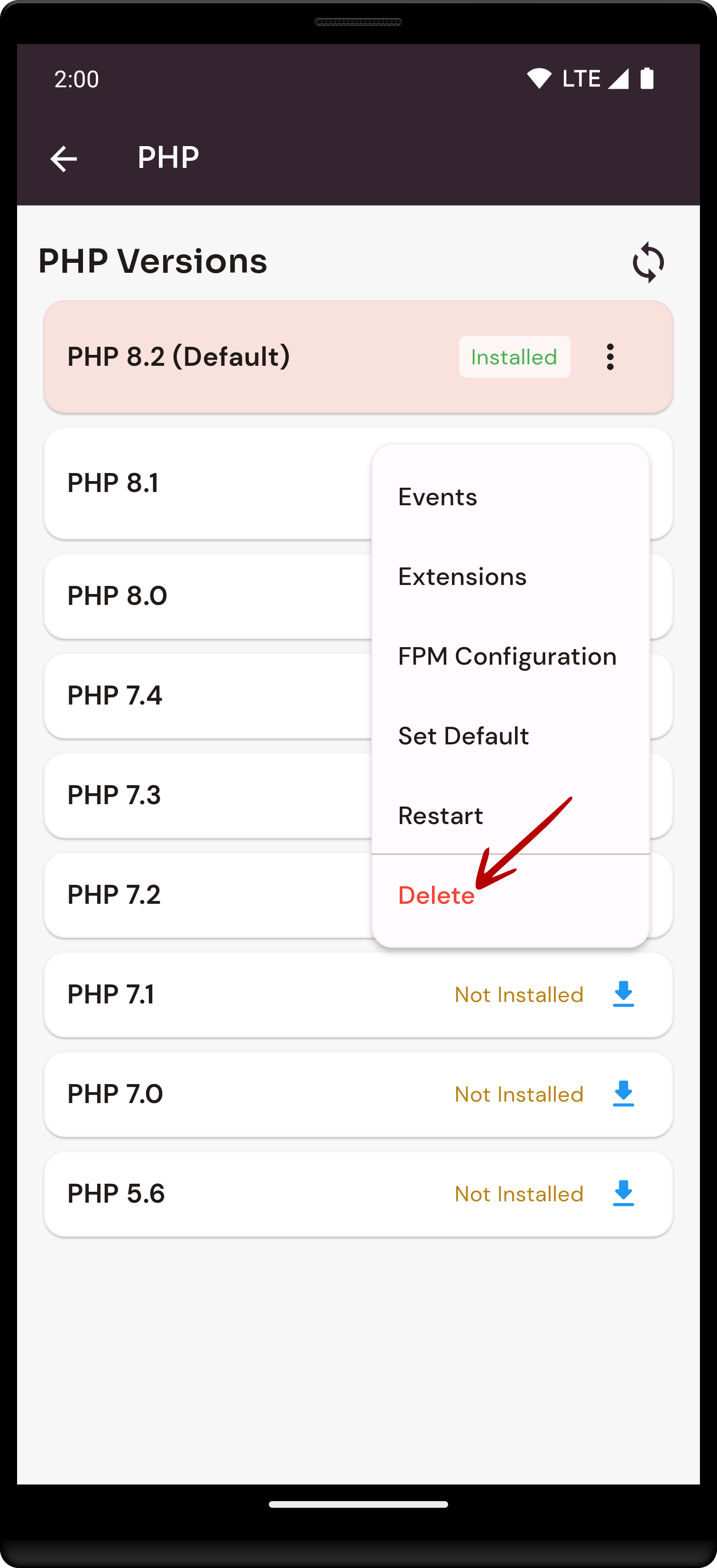Refresh the PHP versions list
This screenshot has width=717, height=1568.
click(x=648, y=262)
